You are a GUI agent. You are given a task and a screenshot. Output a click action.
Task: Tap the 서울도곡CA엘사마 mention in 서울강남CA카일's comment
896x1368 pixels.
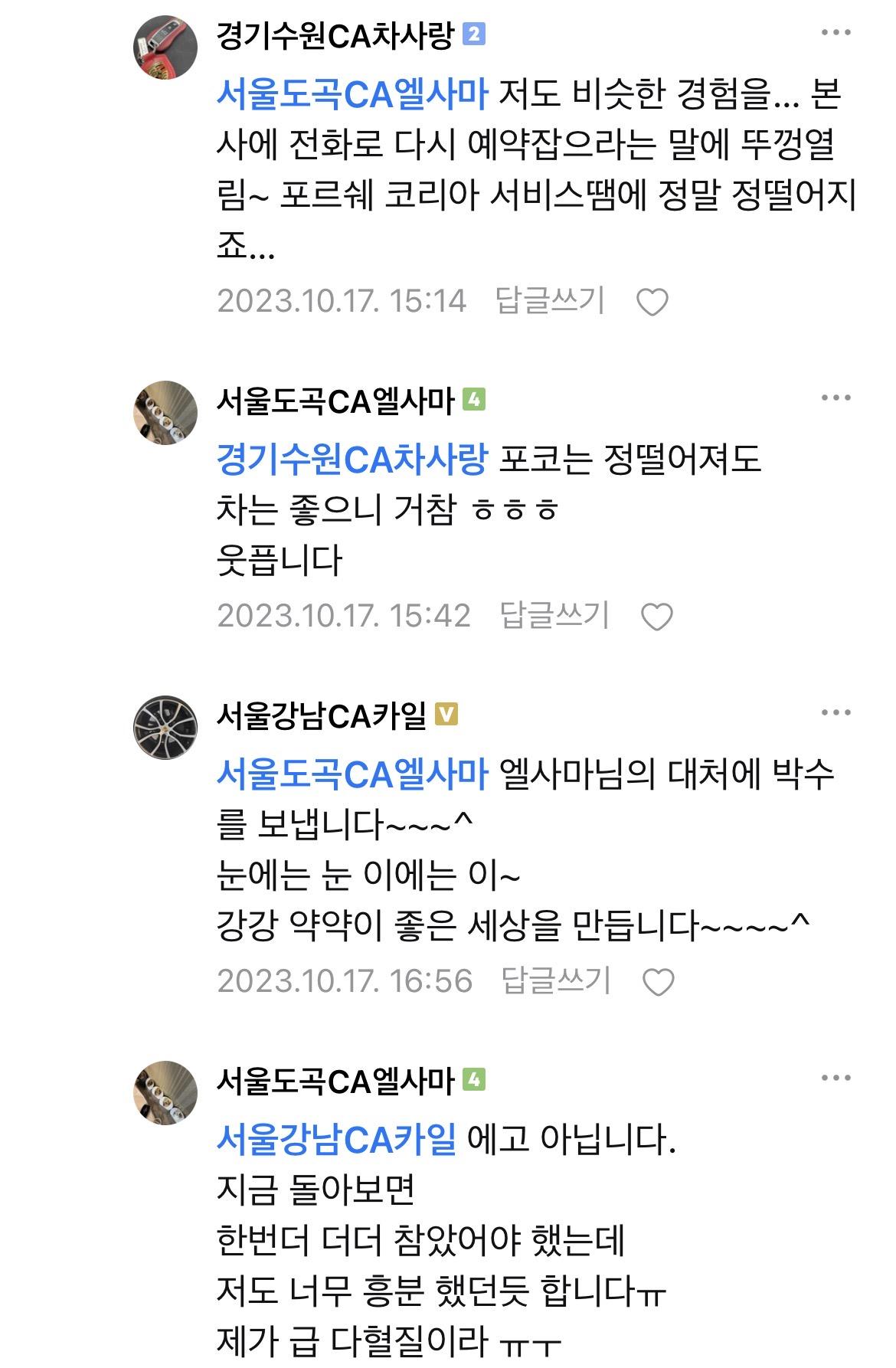coord(352,774)
